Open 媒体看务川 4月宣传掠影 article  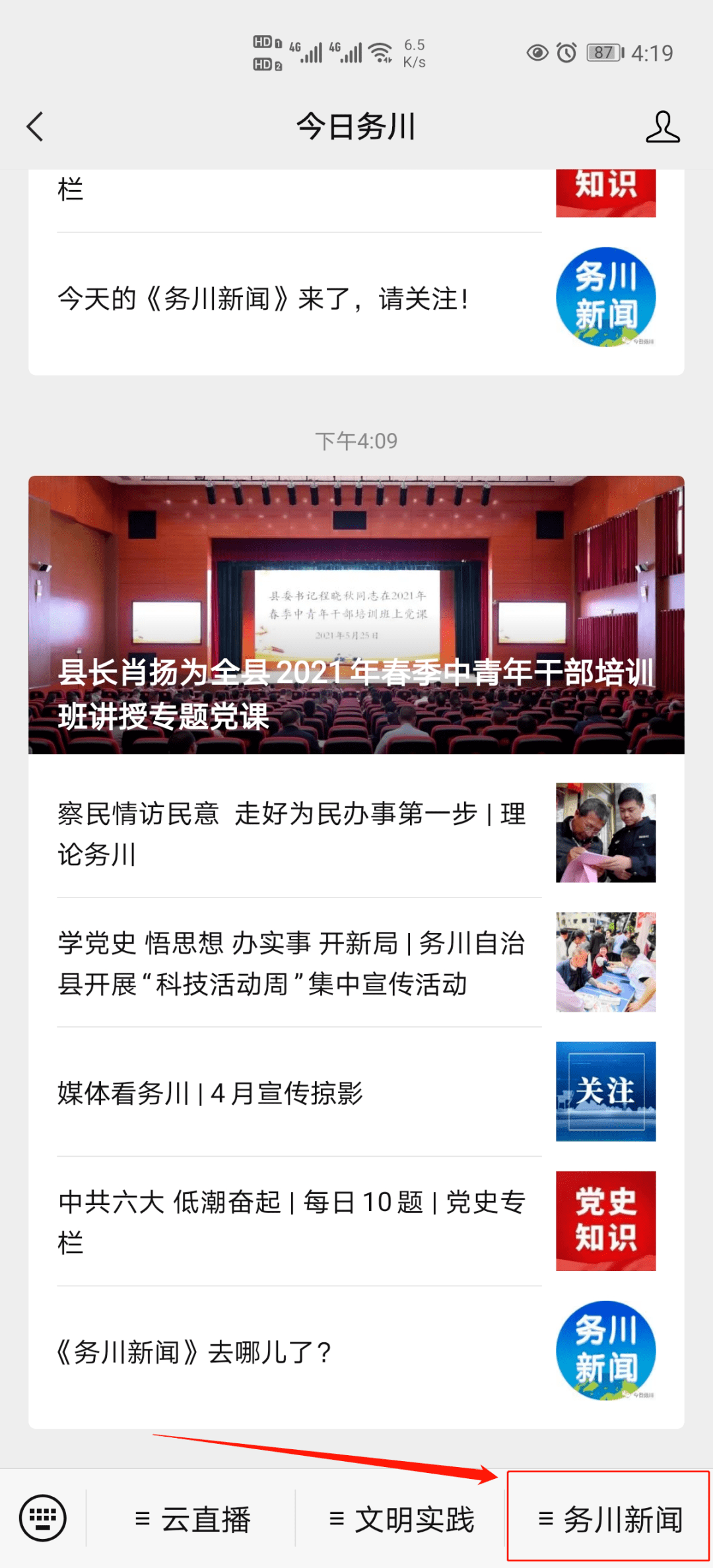click(x=356, y=1092)
